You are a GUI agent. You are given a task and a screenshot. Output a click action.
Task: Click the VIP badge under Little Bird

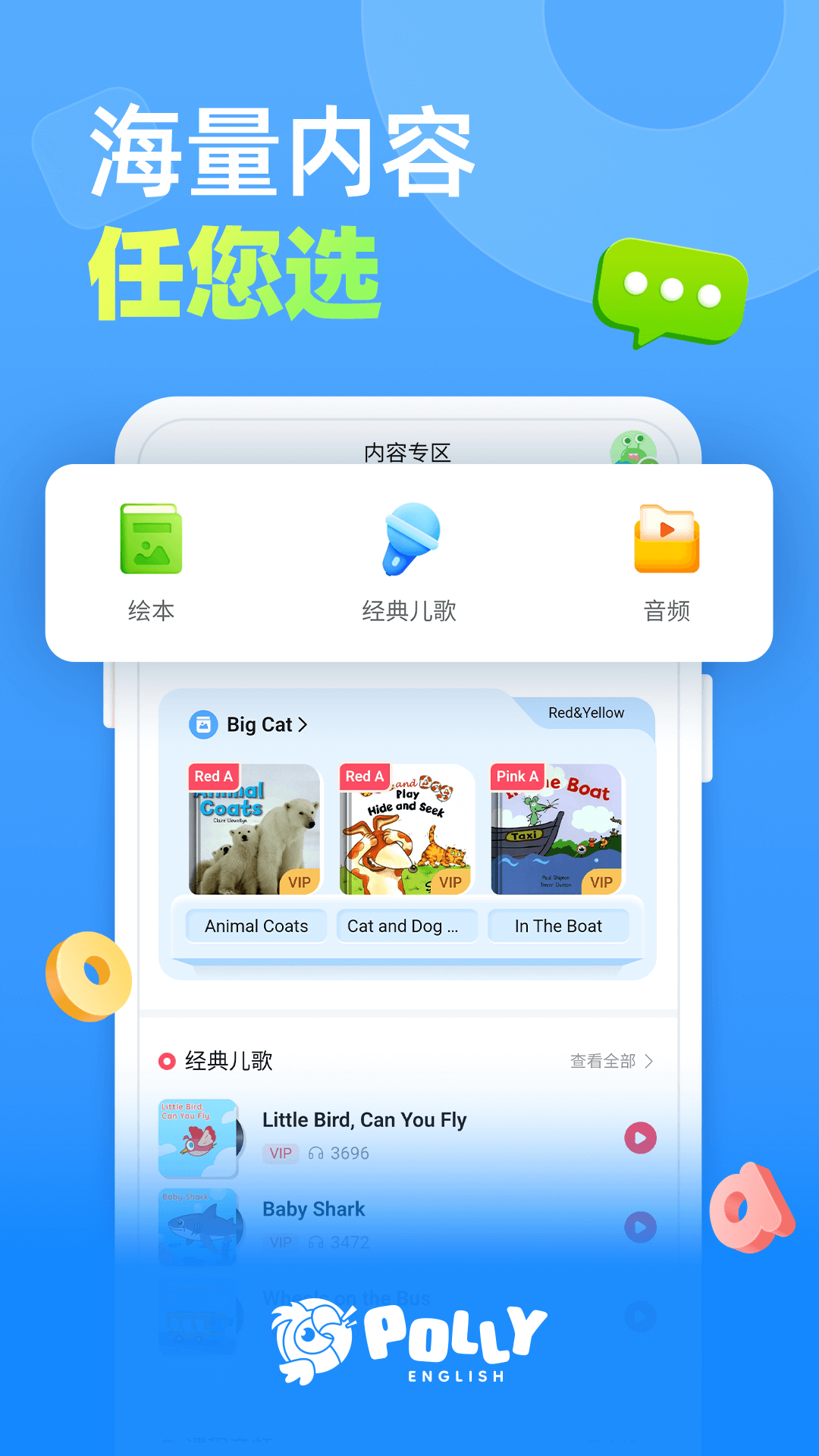(x=281, y=1153)
